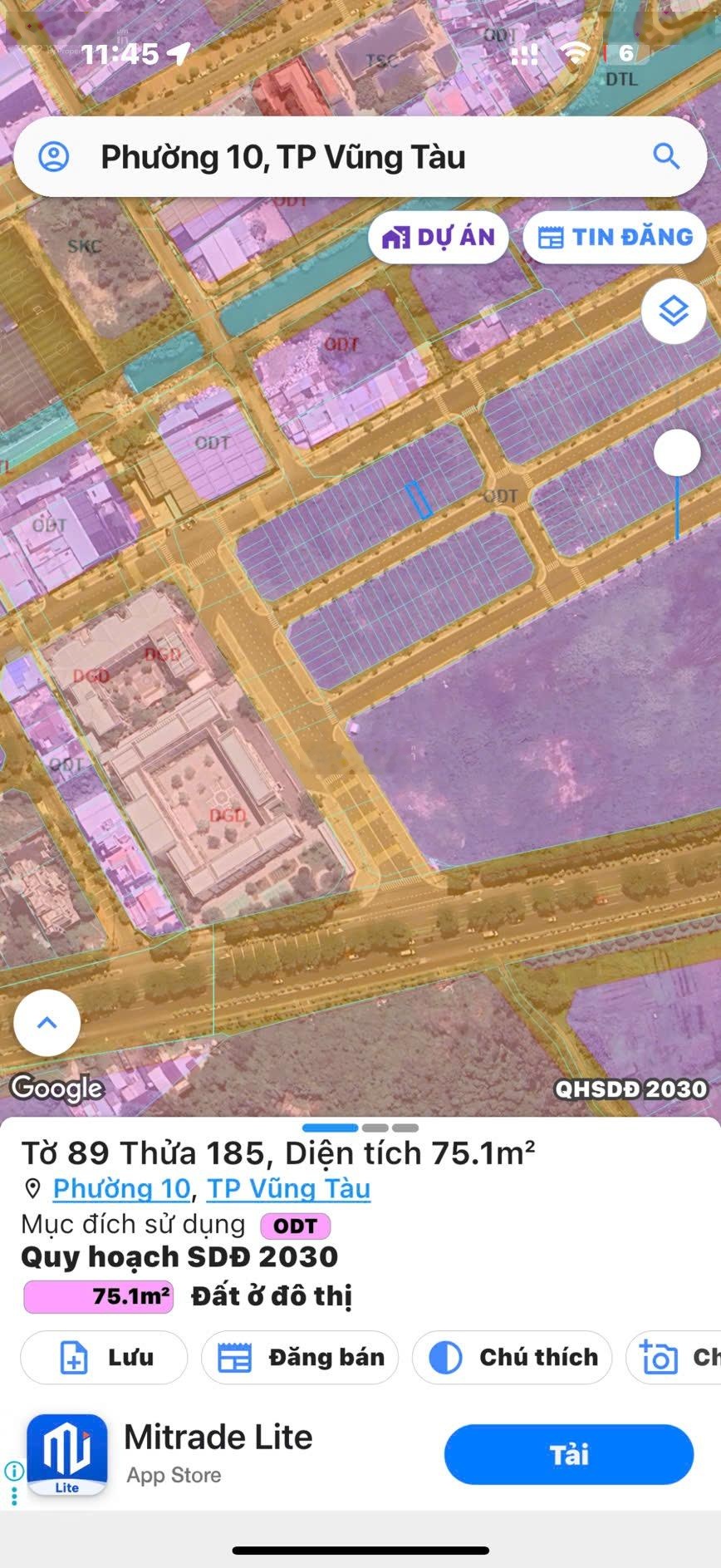The width and height of the screenshot is (721, 1568).
Task: Tap the overlay opacity slider handle
Action: 677,453
